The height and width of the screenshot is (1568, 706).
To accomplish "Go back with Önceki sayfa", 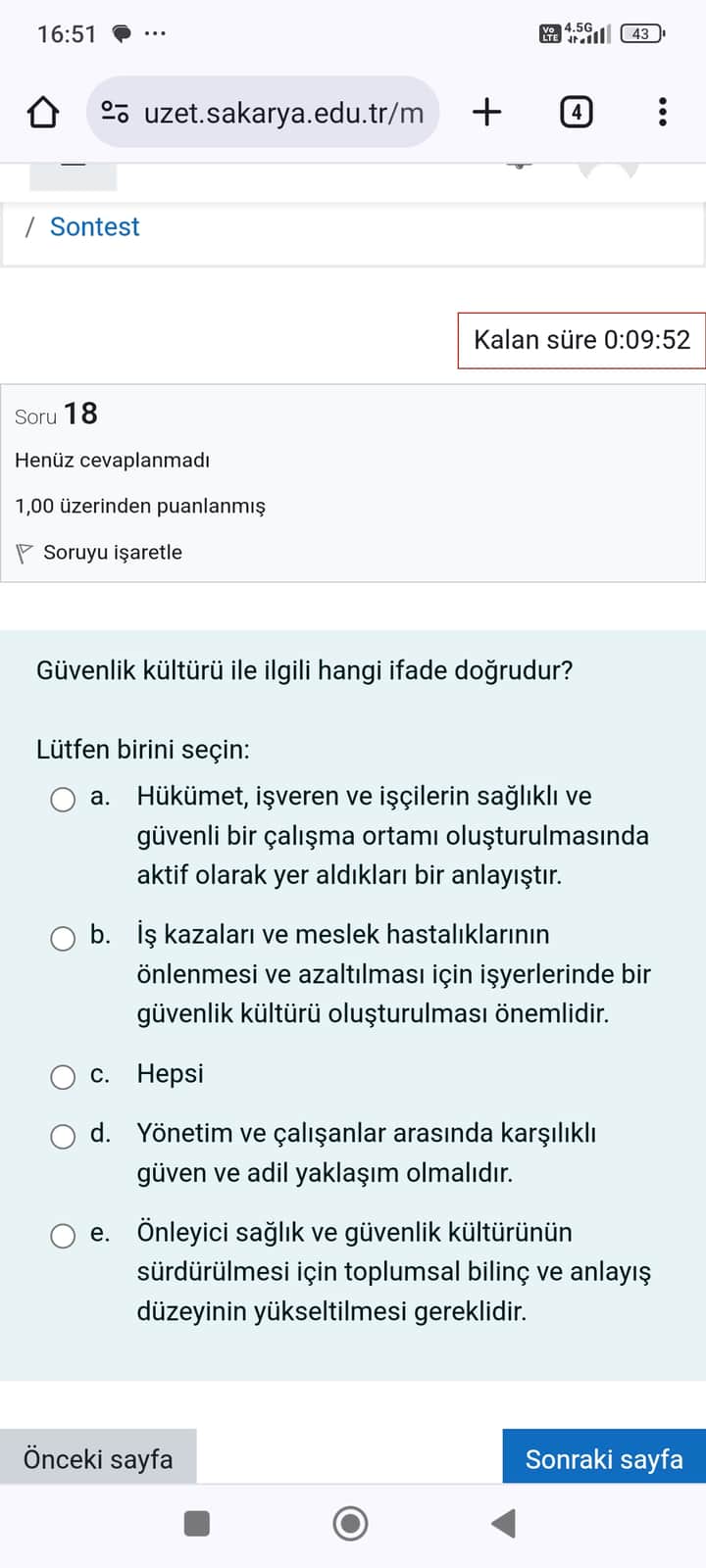I will (98, 1458).
